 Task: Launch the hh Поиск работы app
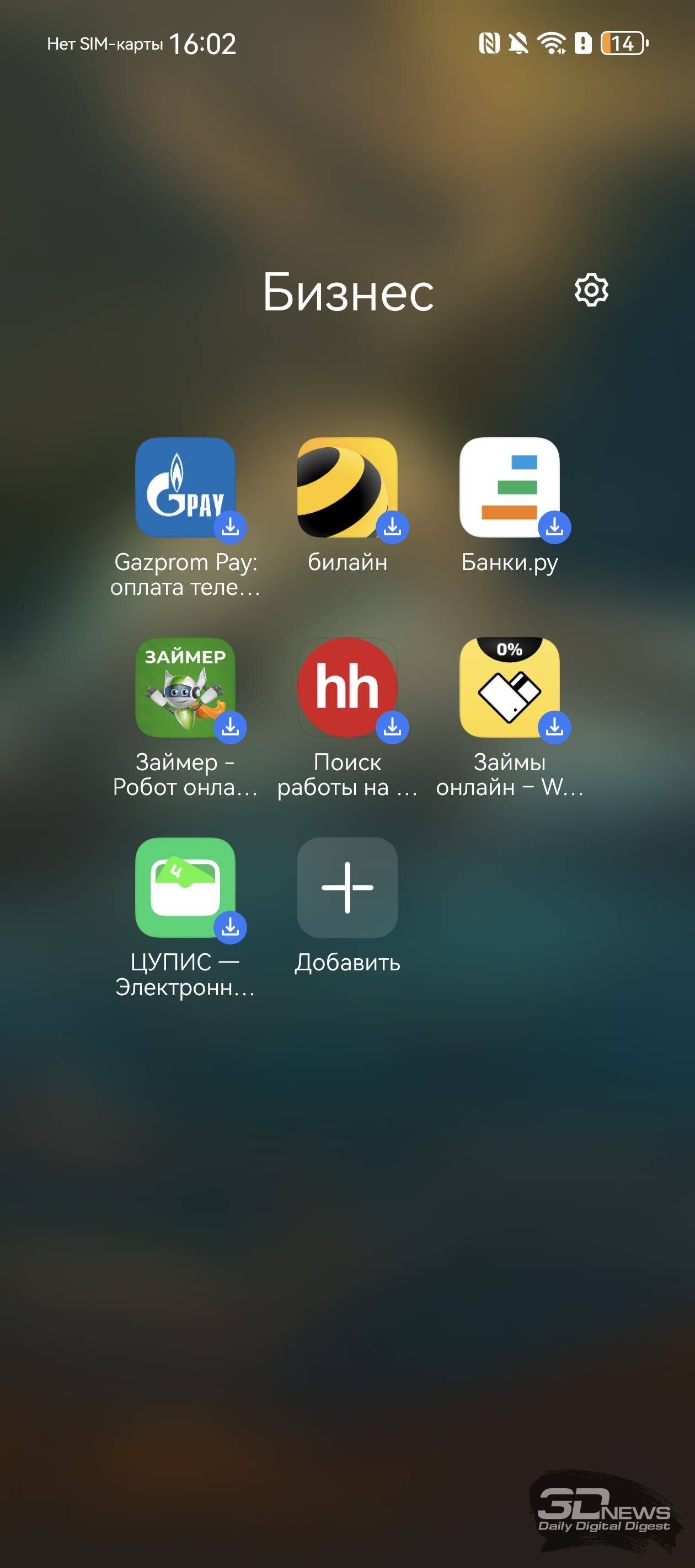click(347, 687)
